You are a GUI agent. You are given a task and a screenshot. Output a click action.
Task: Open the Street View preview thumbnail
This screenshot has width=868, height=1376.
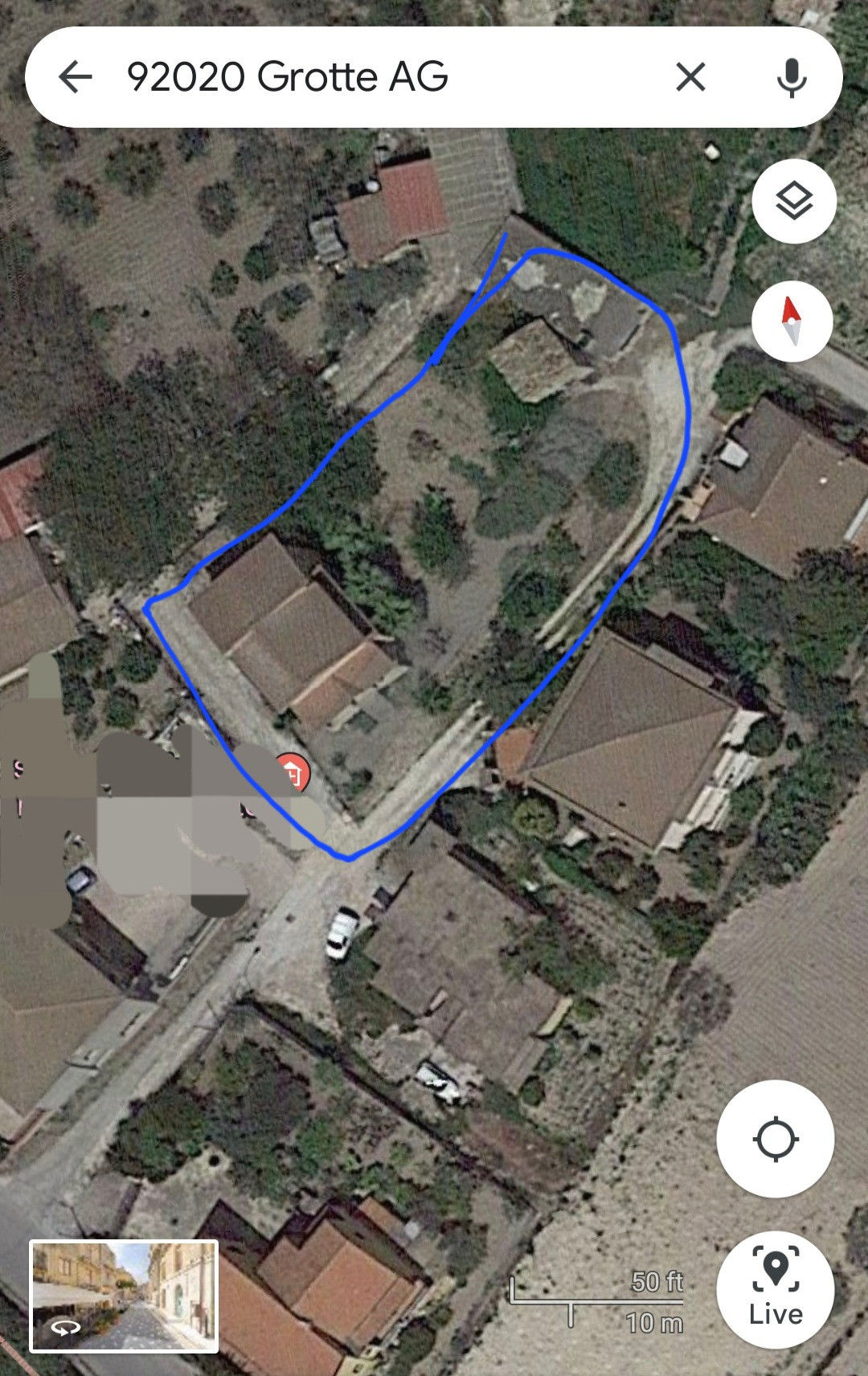[124, 1296]
